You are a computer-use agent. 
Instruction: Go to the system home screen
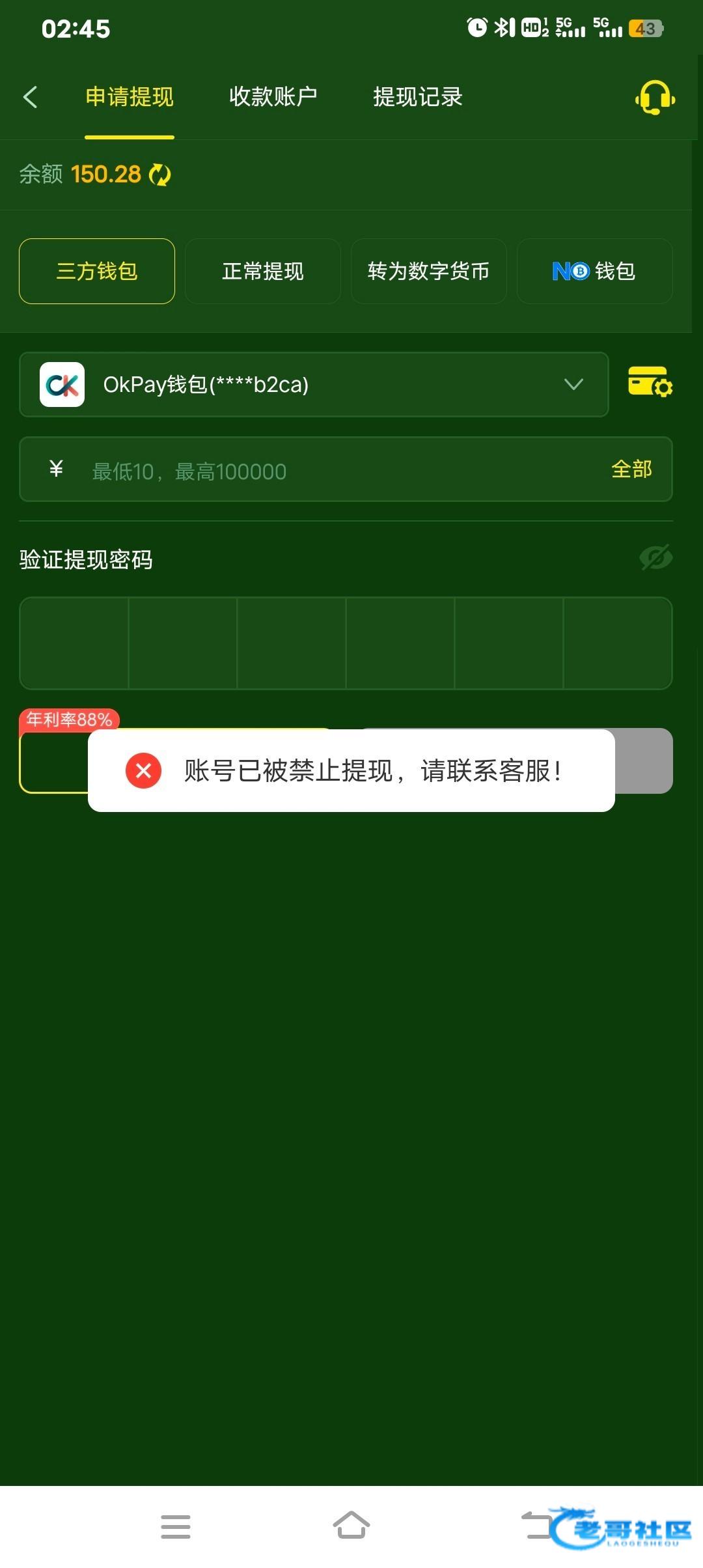(351, 1526)
